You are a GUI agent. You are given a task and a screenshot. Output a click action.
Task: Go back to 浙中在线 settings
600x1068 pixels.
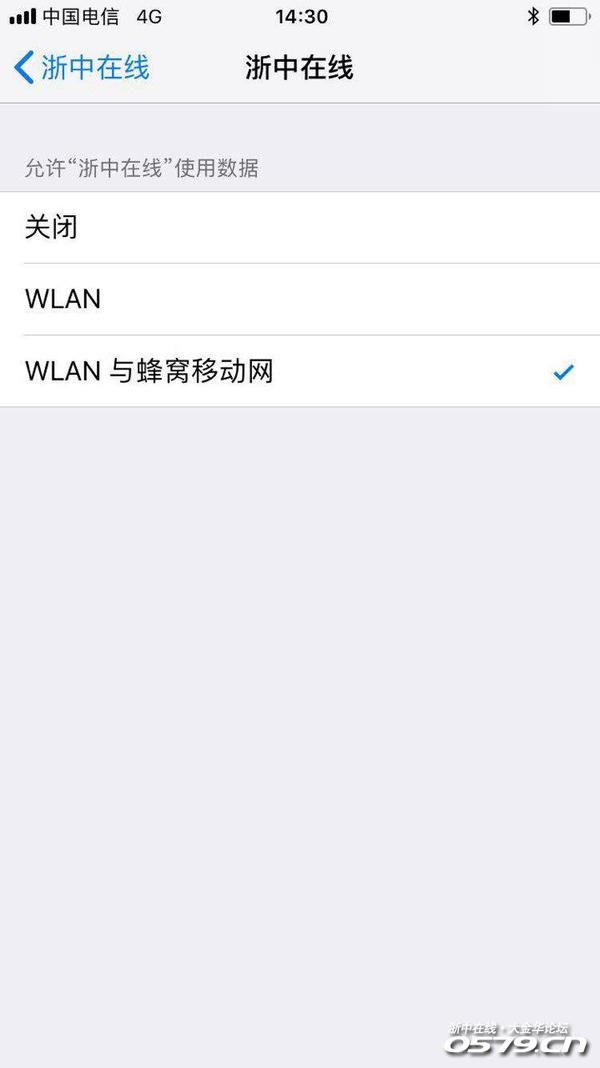click(x=82, y=68)
